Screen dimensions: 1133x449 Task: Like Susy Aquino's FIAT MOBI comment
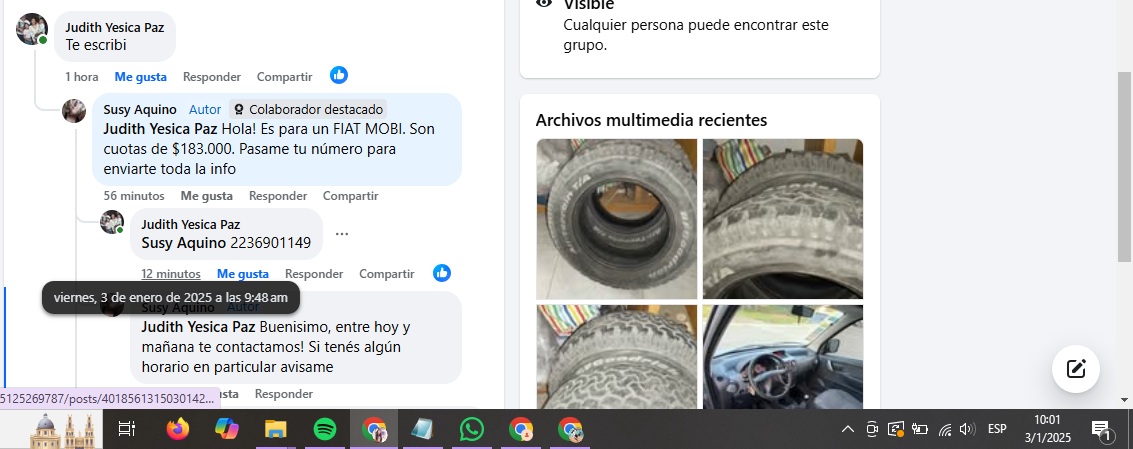click(206, 196)
